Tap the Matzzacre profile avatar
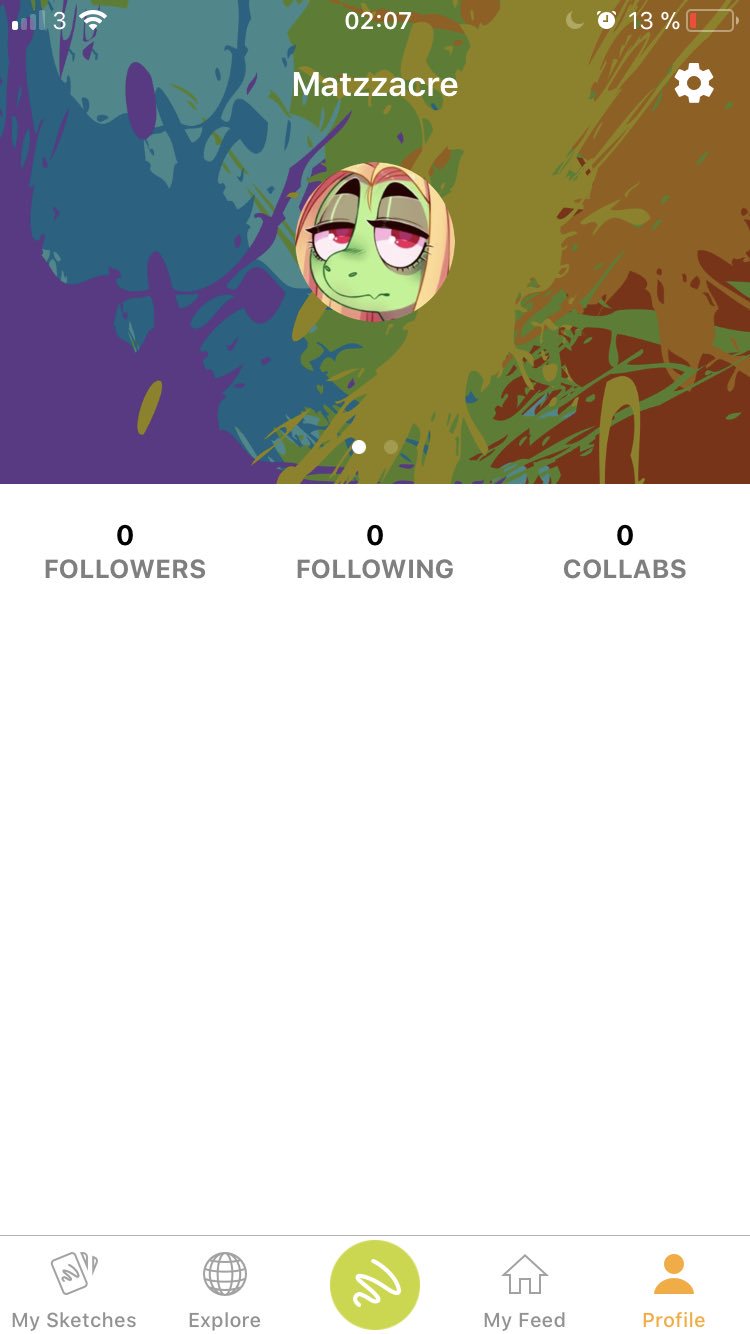This screenshot has height=1334, width=750. (375, 243)
